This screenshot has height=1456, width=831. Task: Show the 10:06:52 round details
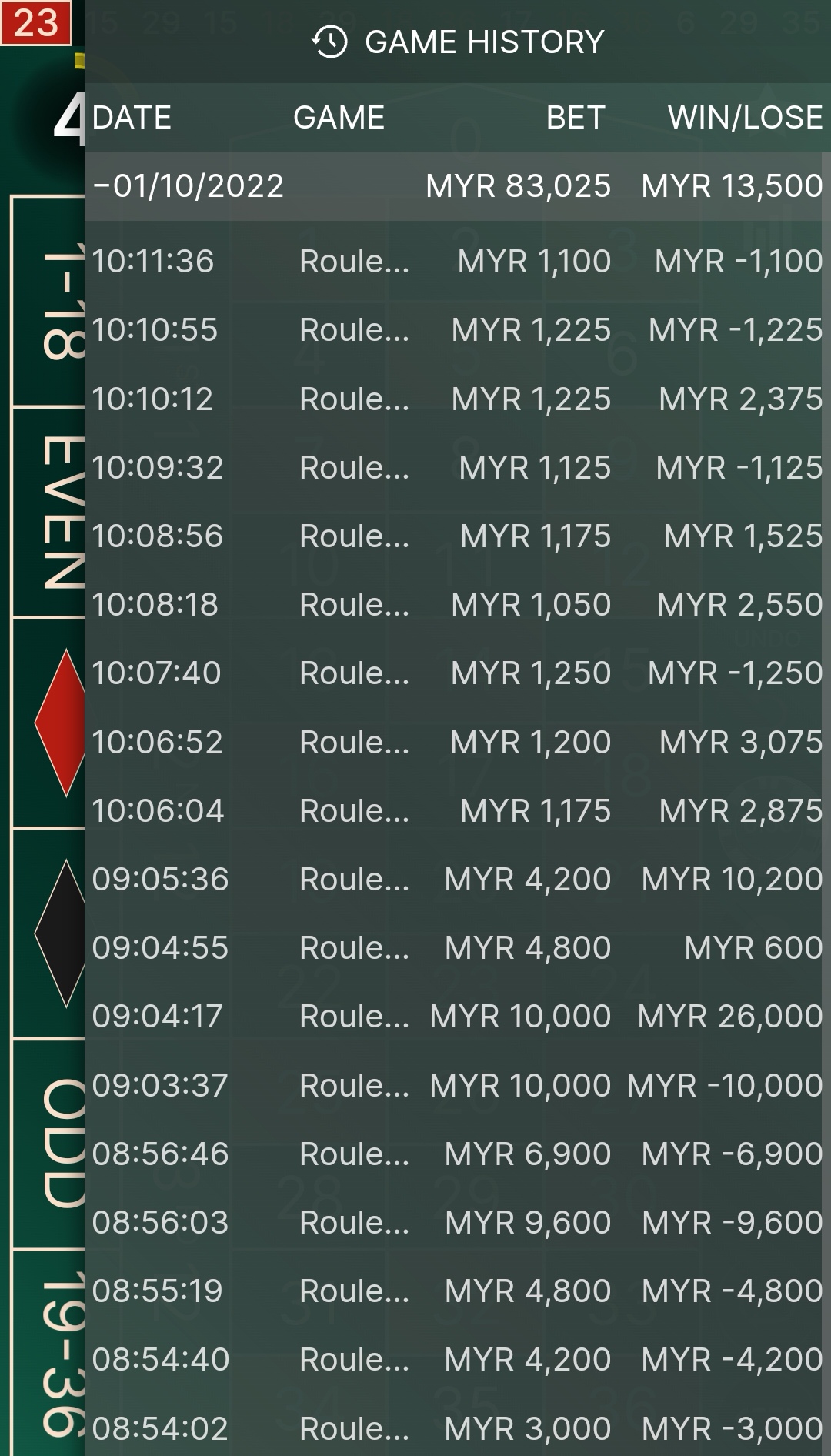point(457,743)
